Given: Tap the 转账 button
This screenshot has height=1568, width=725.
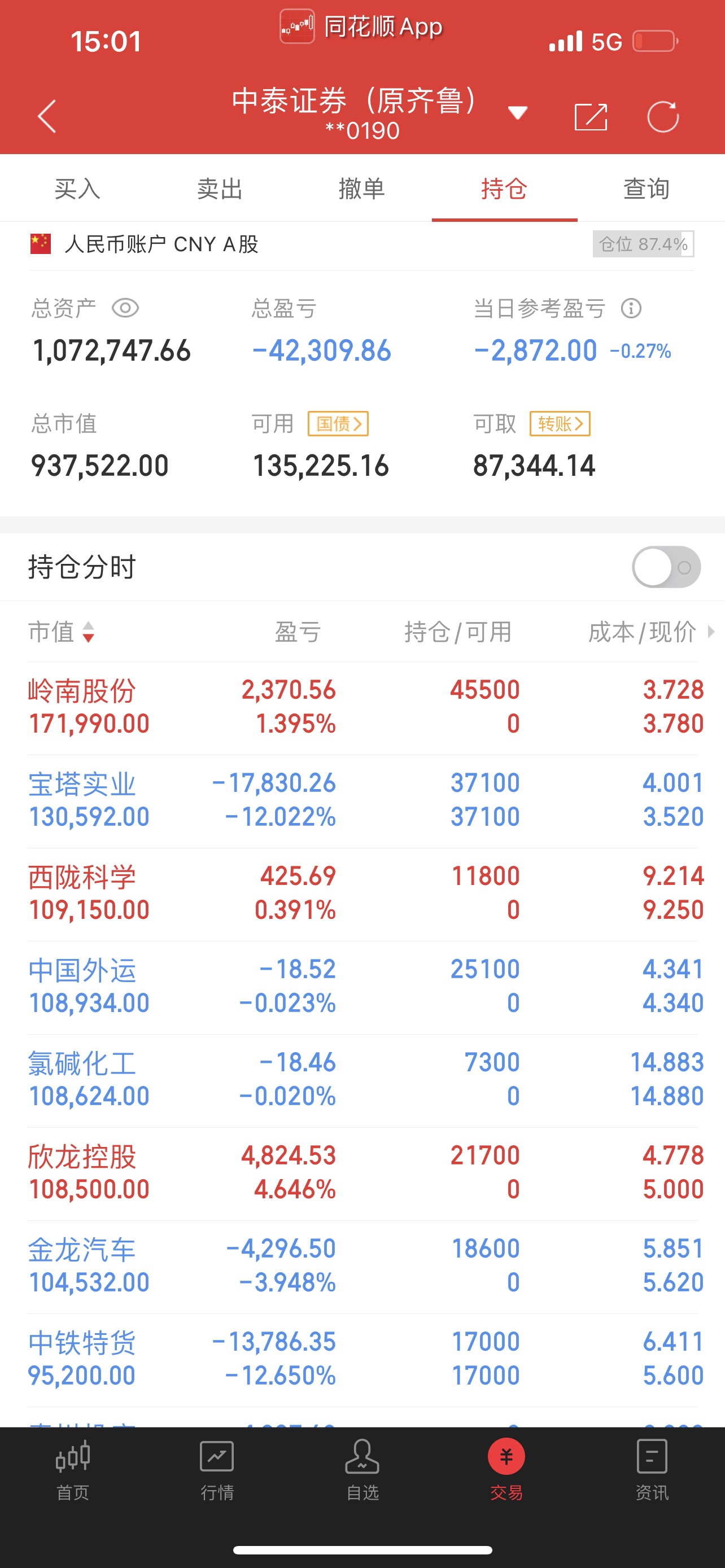Looking at the screenshot, I should tap(560, 424).
